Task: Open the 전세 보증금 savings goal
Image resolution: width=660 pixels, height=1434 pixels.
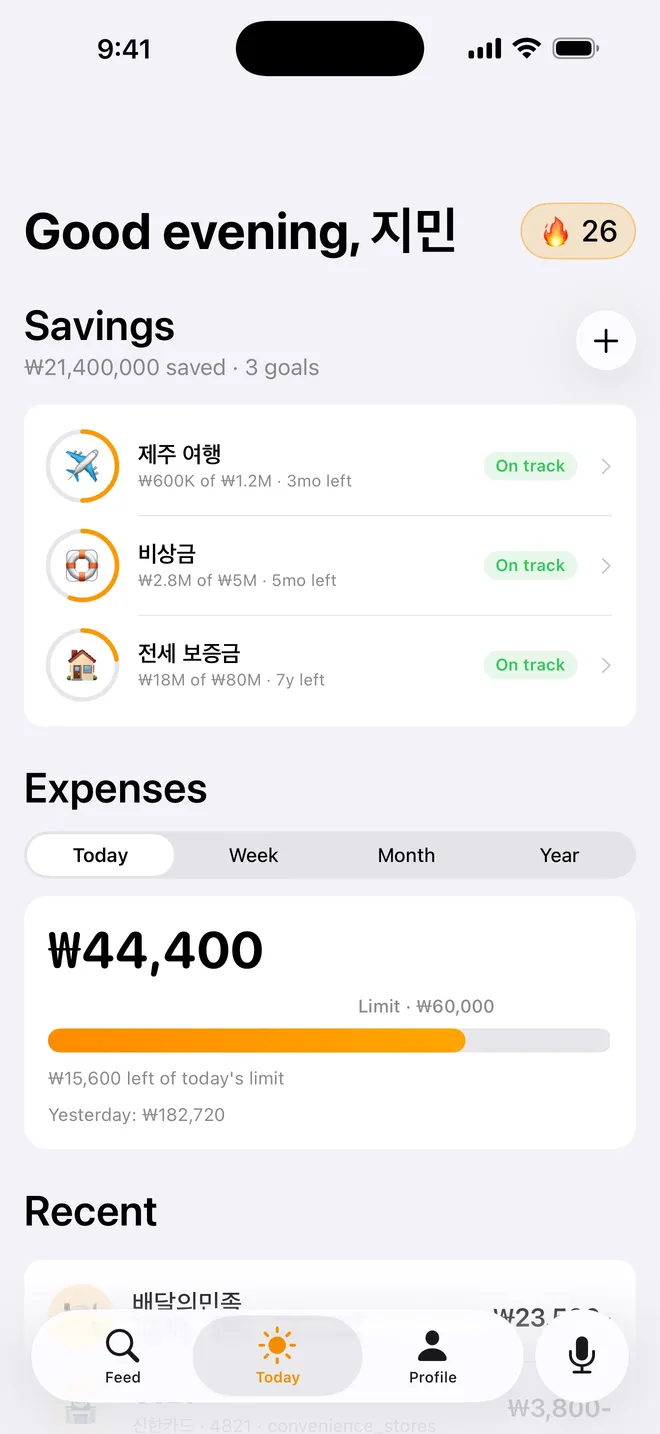Action: pyautogui.click(x=330, y=665)
